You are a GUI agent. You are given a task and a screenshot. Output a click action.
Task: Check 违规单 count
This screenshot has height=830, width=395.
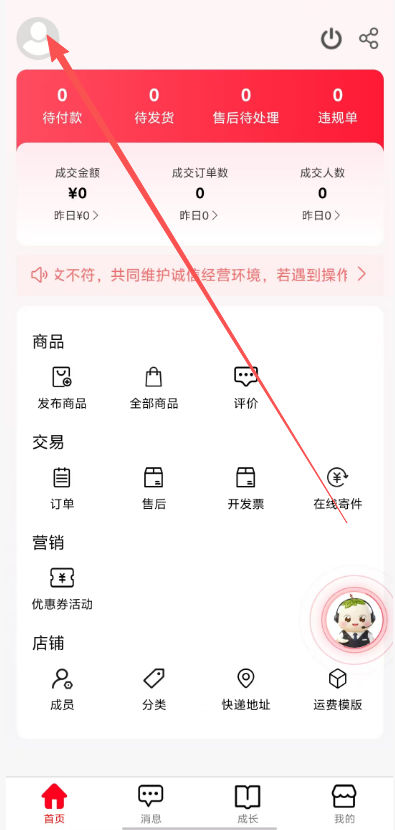point(338,106)
